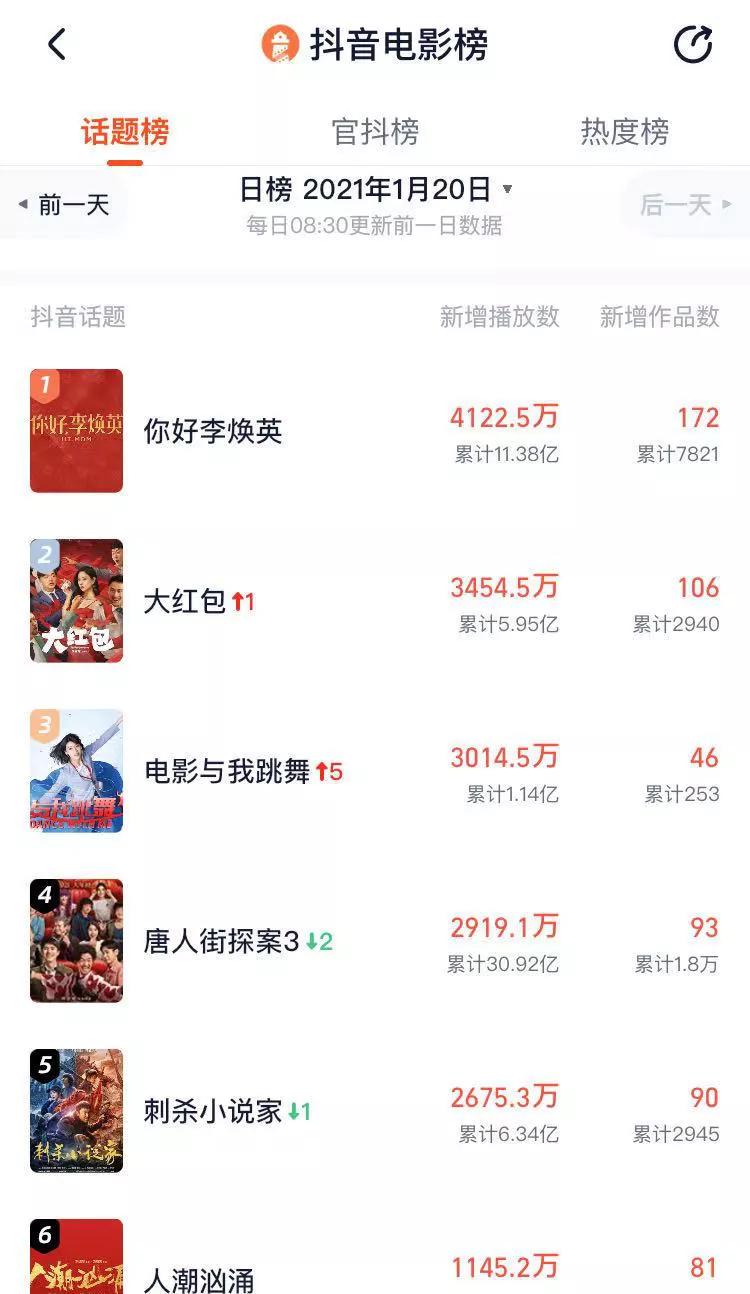Open the 大红包 topic row
The image size is (750, 1294).
click(x=185, y=602)
